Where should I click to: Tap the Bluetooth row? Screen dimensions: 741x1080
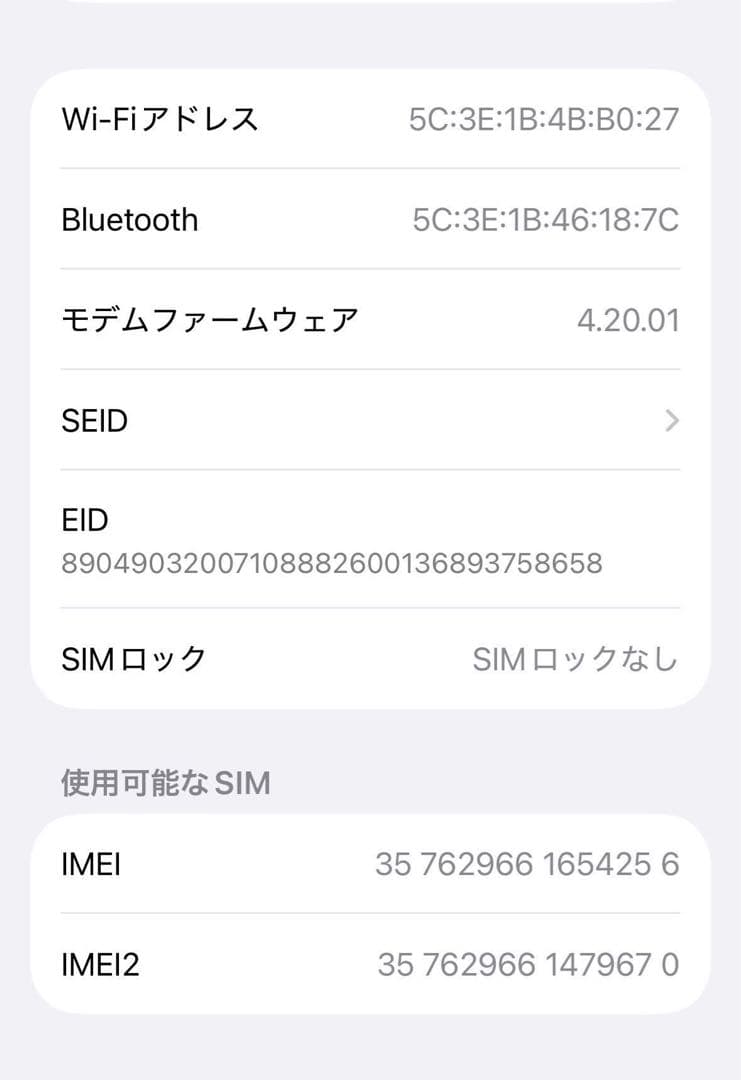click(x=370, y=219)
